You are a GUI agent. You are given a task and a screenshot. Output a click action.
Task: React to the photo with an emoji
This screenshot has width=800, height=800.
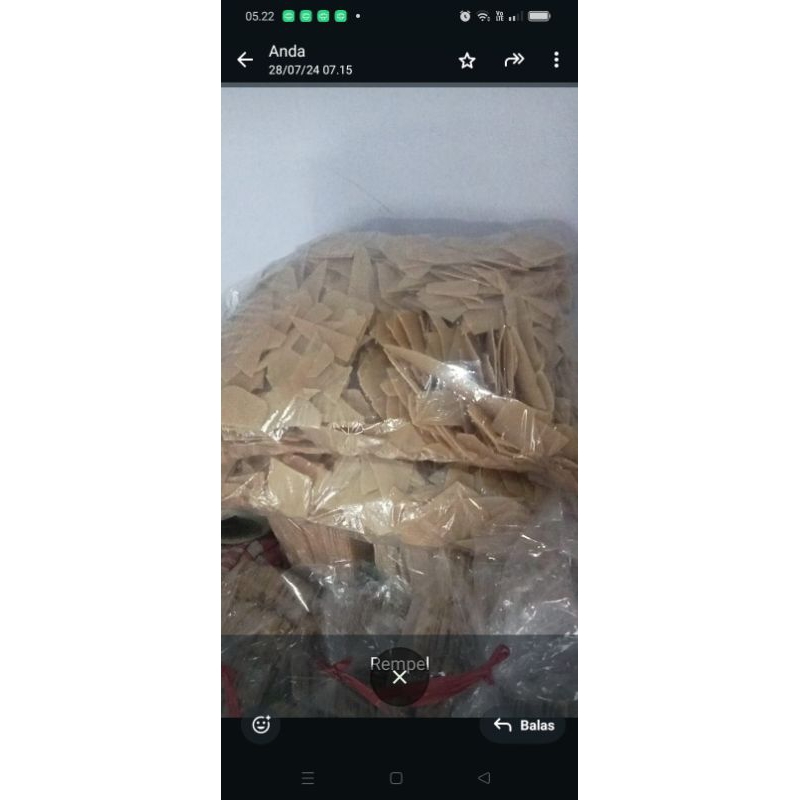pyautogui.click(x=261, y=725)
